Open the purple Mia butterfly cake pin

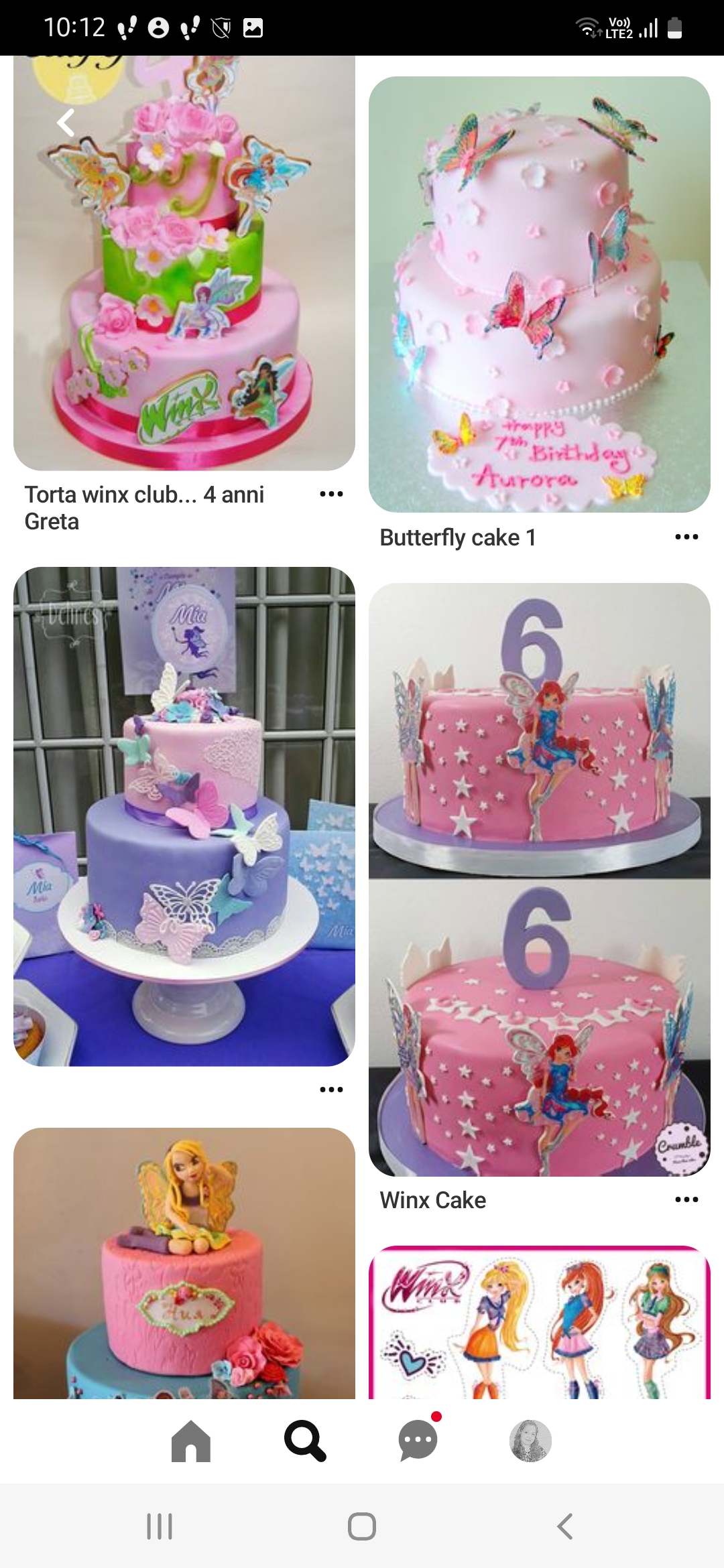pyautogui.click(x=184, y=816)
